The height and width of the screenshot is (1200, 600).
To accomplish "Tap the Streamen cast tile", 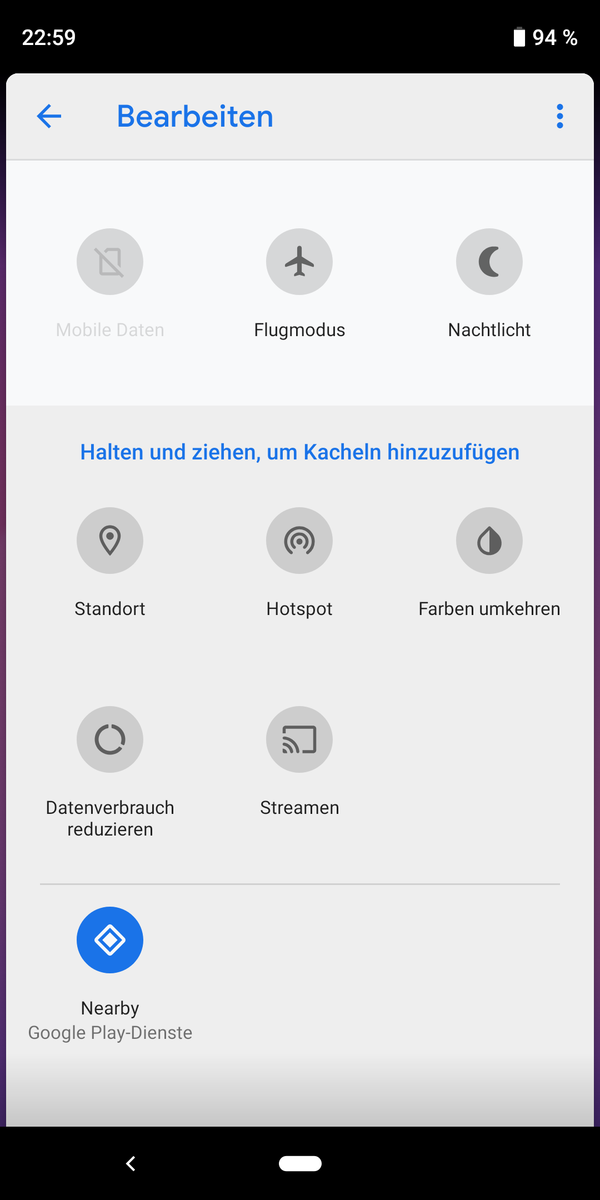I will [299, 740].
